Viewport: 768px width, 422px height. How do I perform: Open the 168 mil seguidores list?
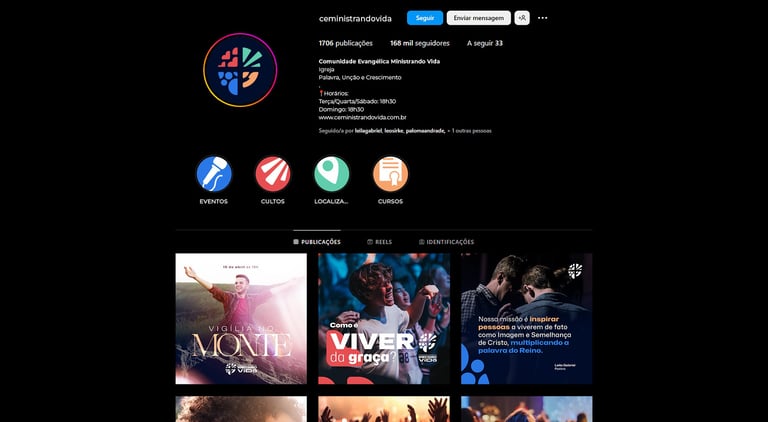click(420, 43)
